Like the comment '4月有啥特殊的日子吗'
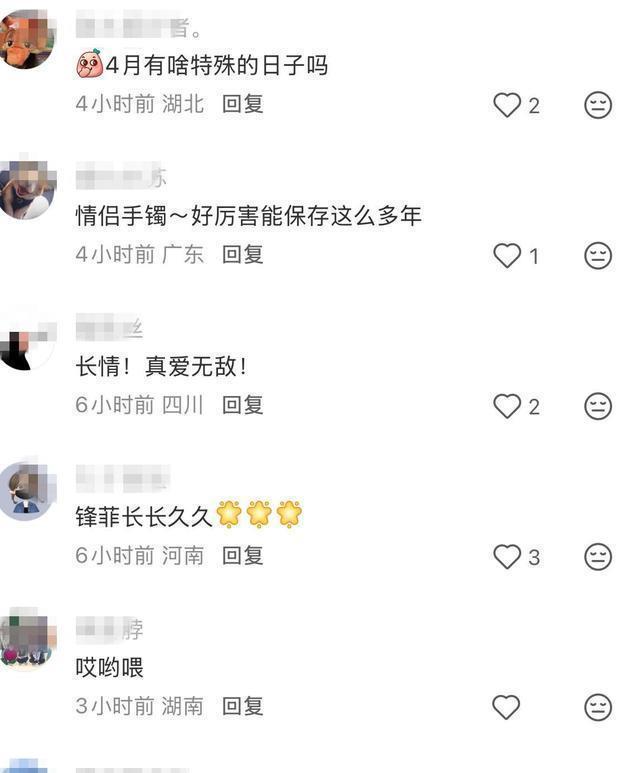This screenshot has height=773, width=640. click(507, 105)
